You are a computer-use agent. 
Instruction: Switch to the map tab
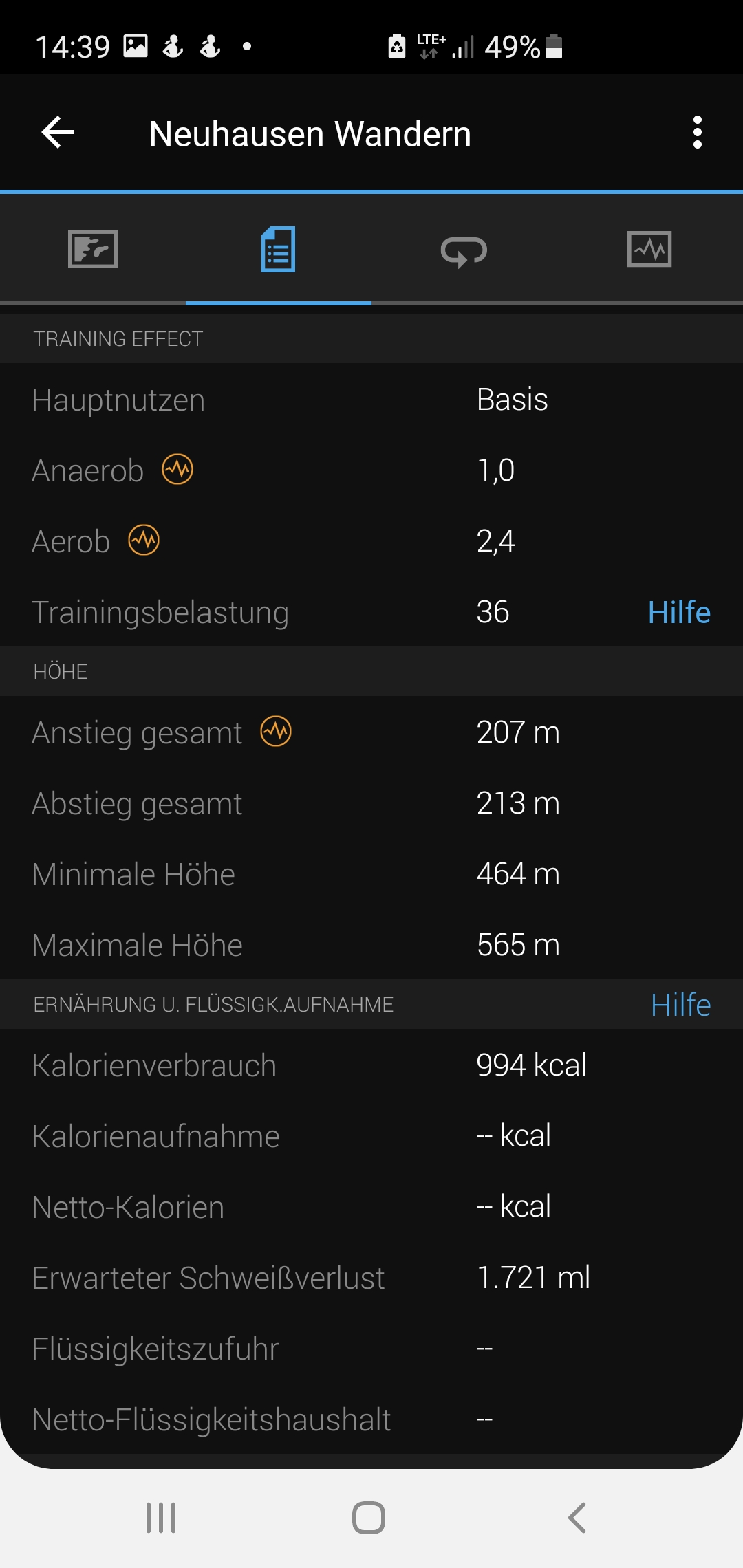tap(93, 249)
